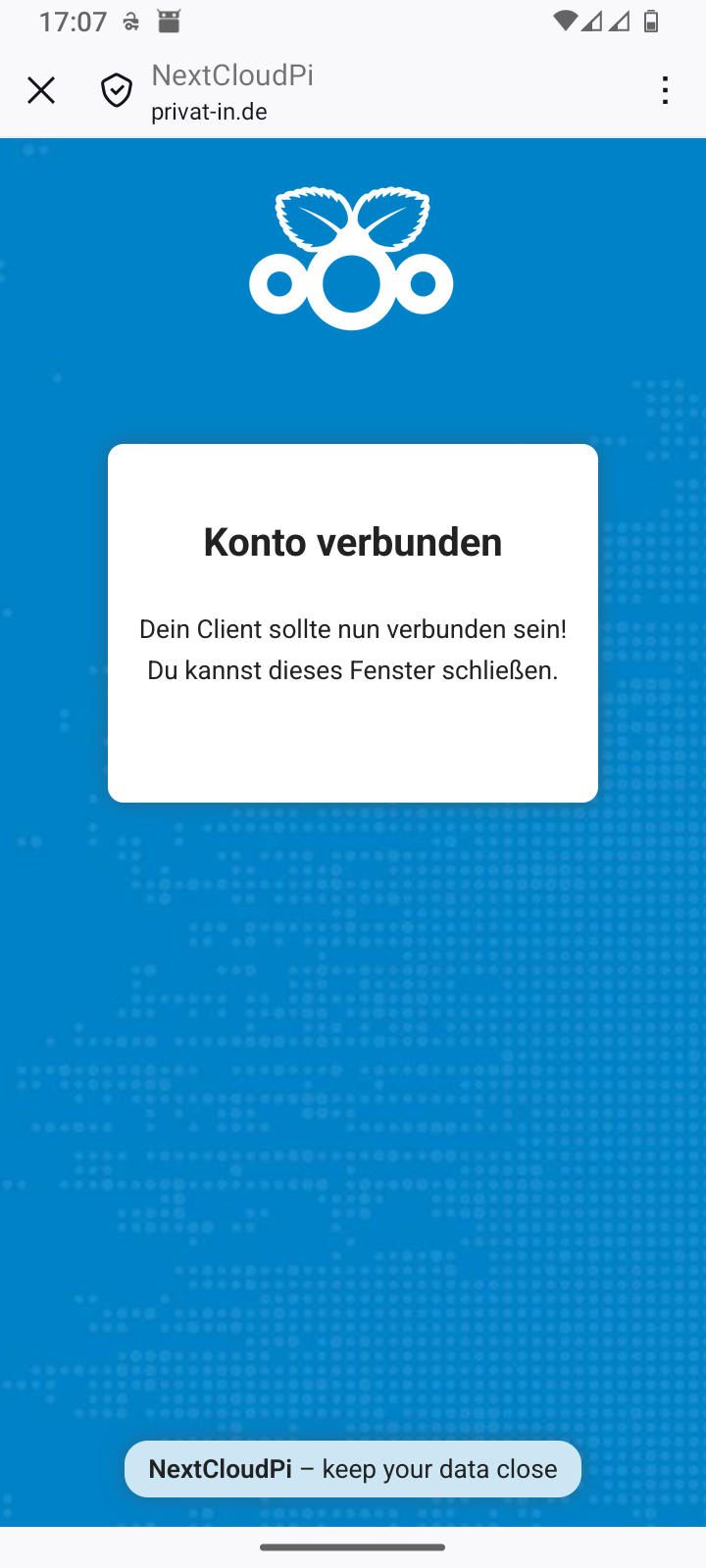
Task: Close the NextCloudPi browser tab
Action: click(x=41, y=90)
